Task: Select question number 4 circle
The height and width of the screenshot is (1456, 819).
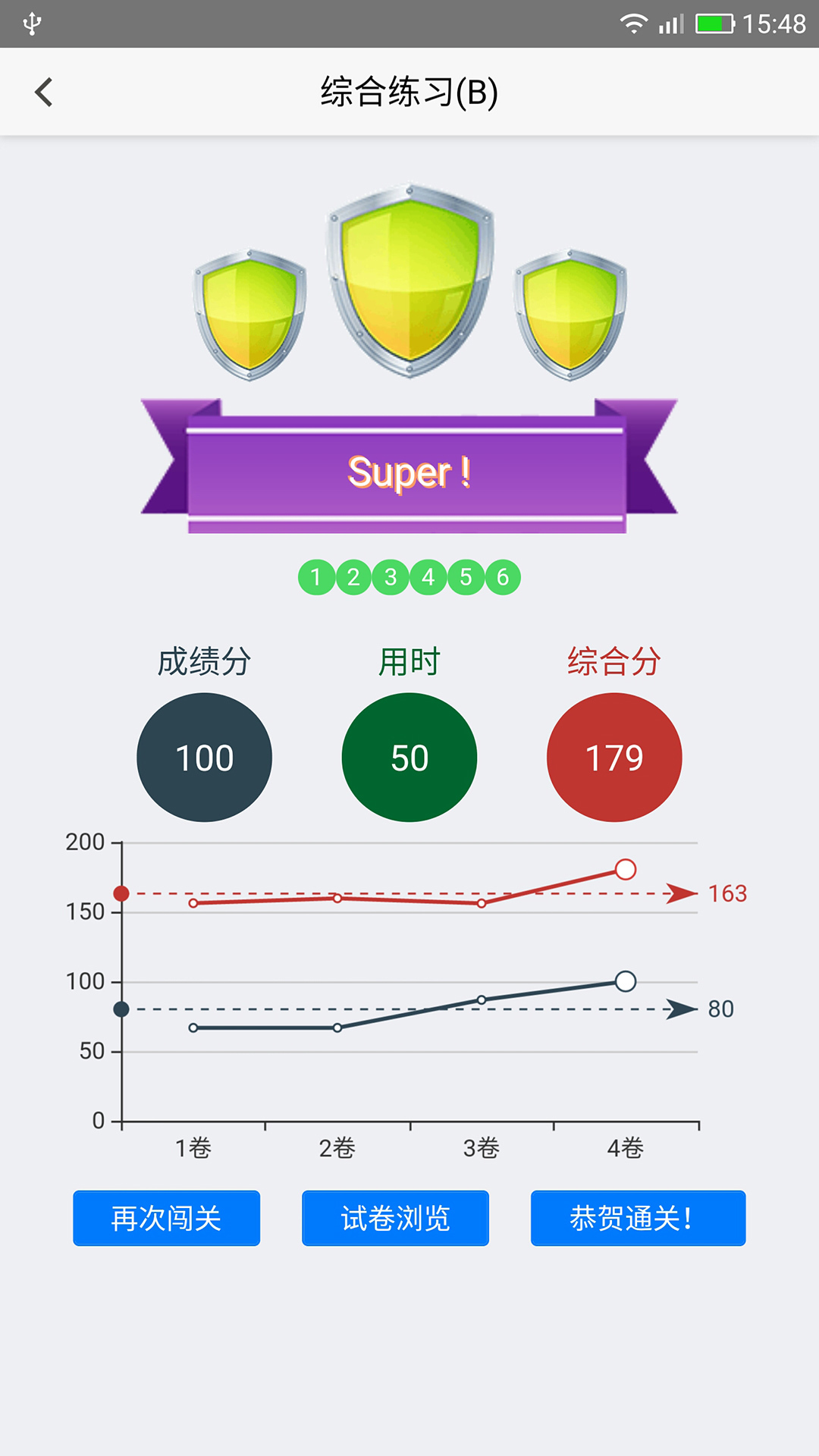Action: 428,578
